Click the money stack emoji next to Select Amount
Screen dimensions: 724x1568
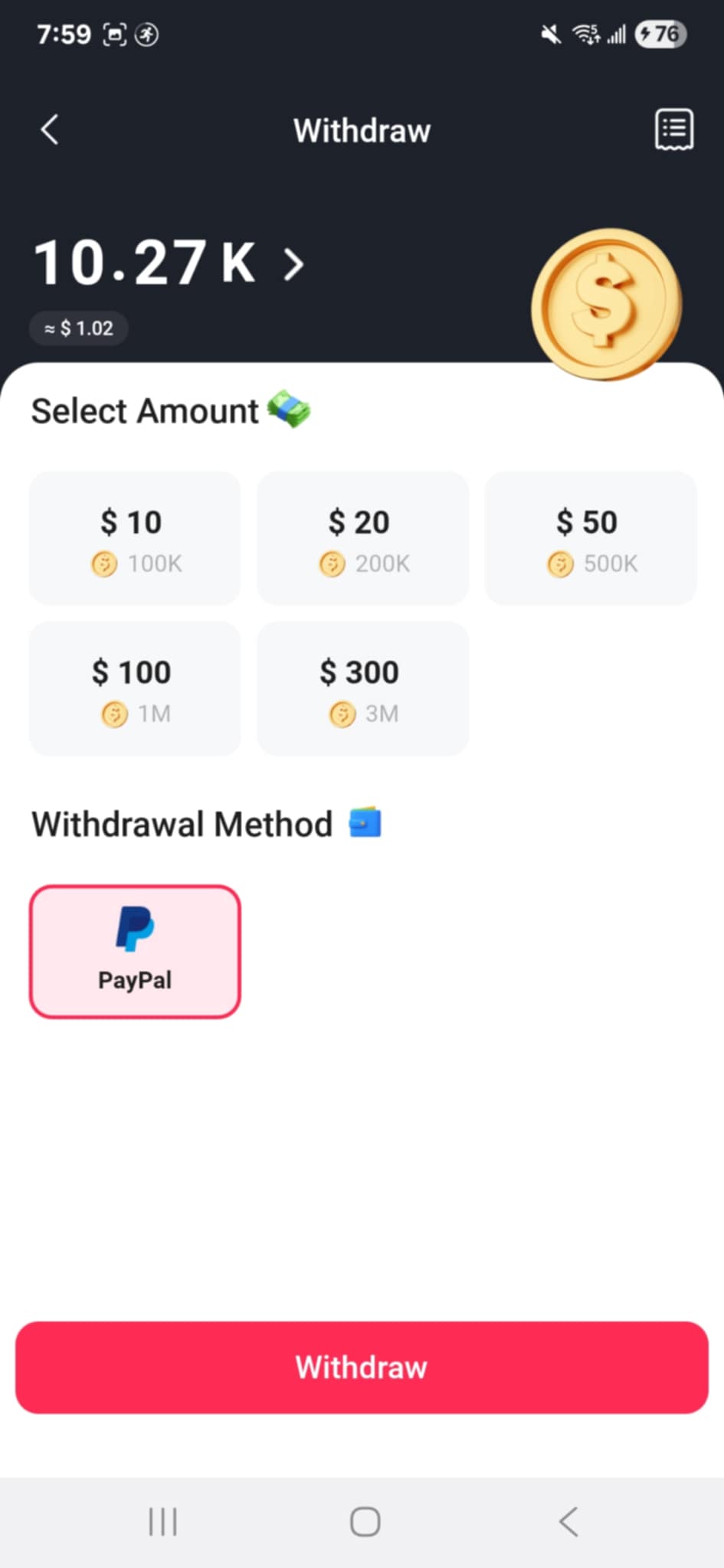[290, 410]
